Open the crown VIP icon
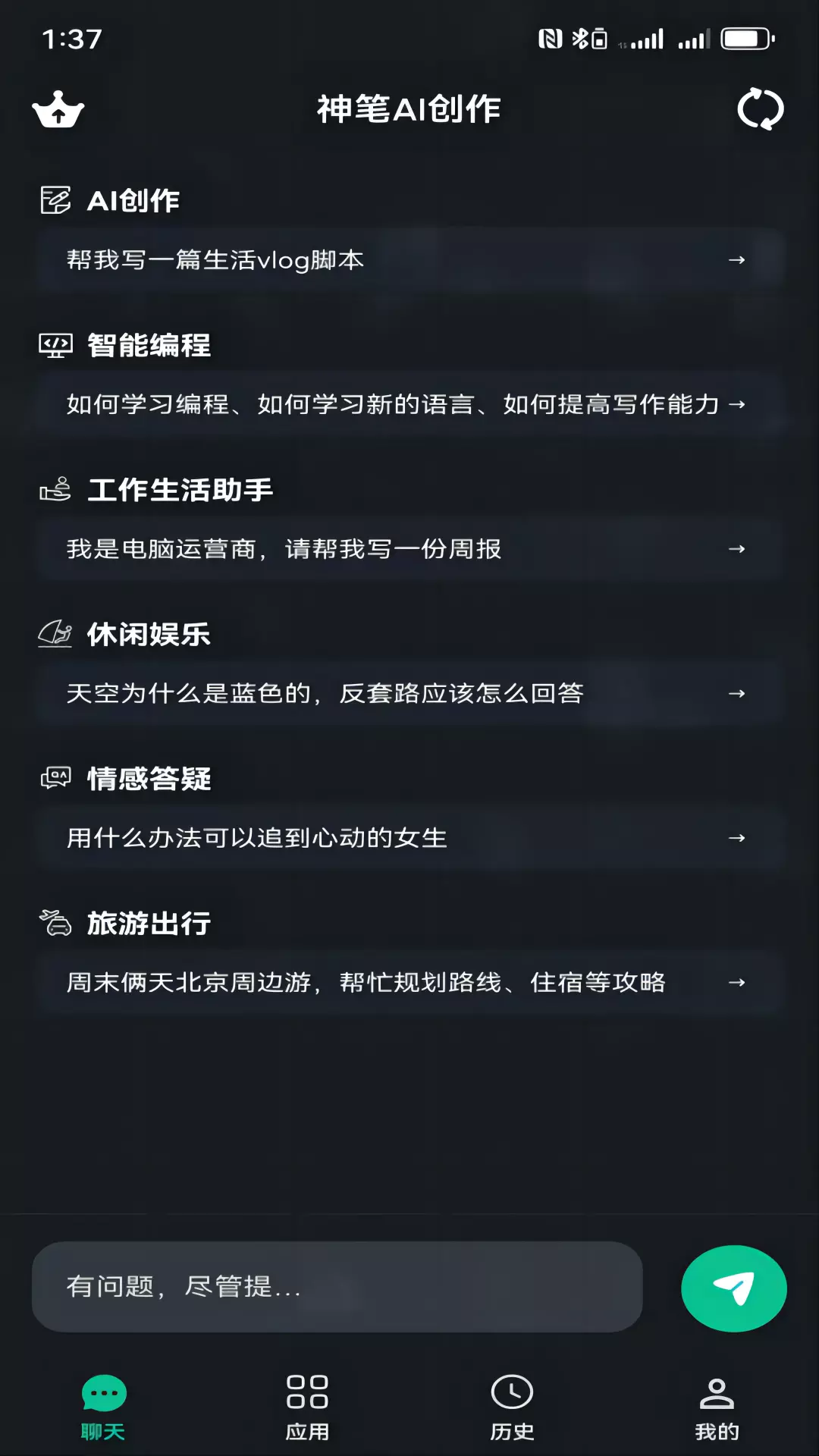 pos(58,109)
